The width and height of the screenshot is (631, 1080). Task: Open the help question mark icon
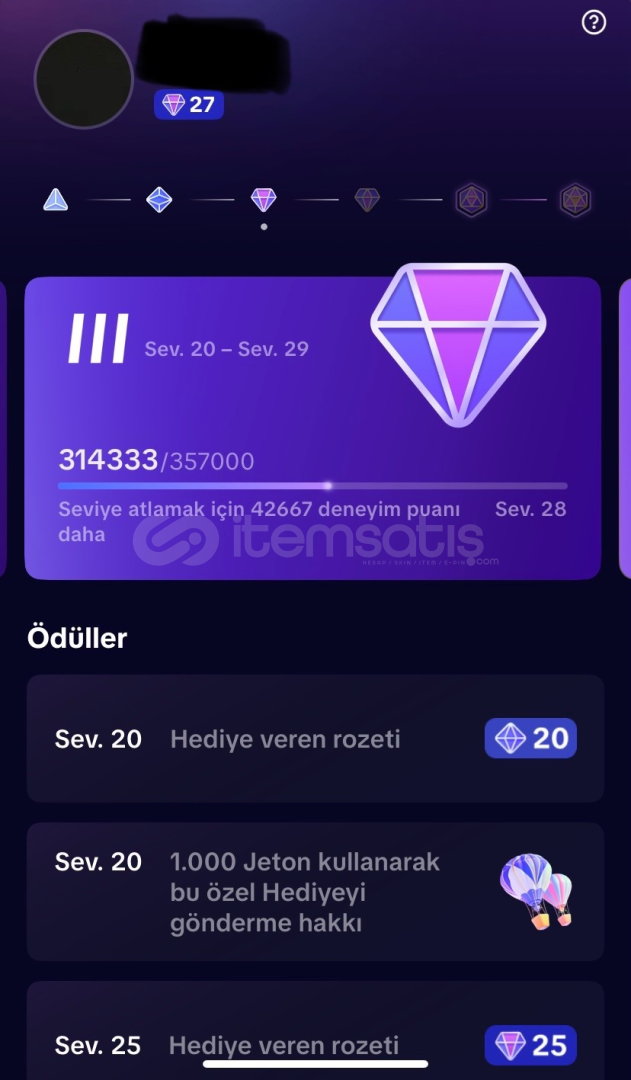(x=593, y=23)
